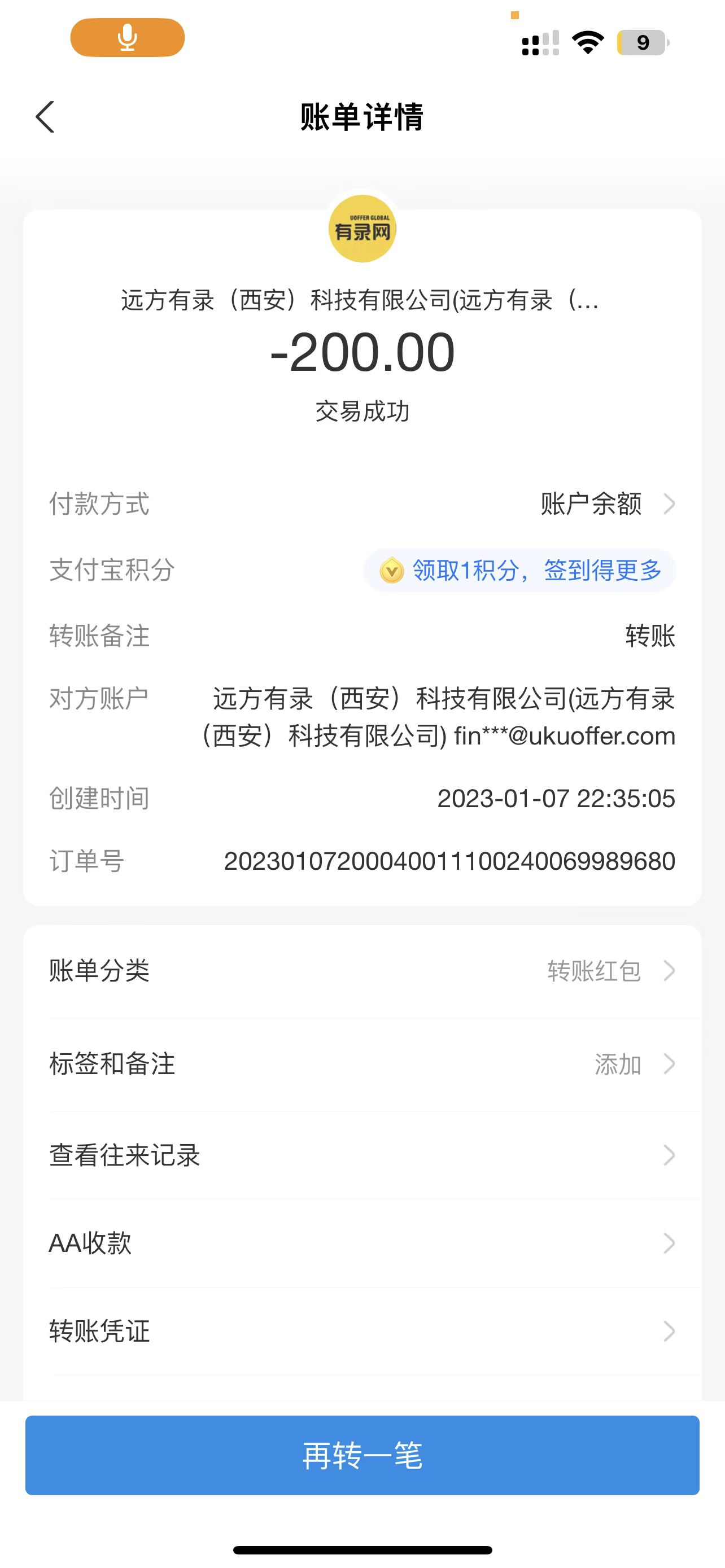725x1568 pixels.
Task: Open the 有录网 payee avatar
Action: tap(362, 229)
